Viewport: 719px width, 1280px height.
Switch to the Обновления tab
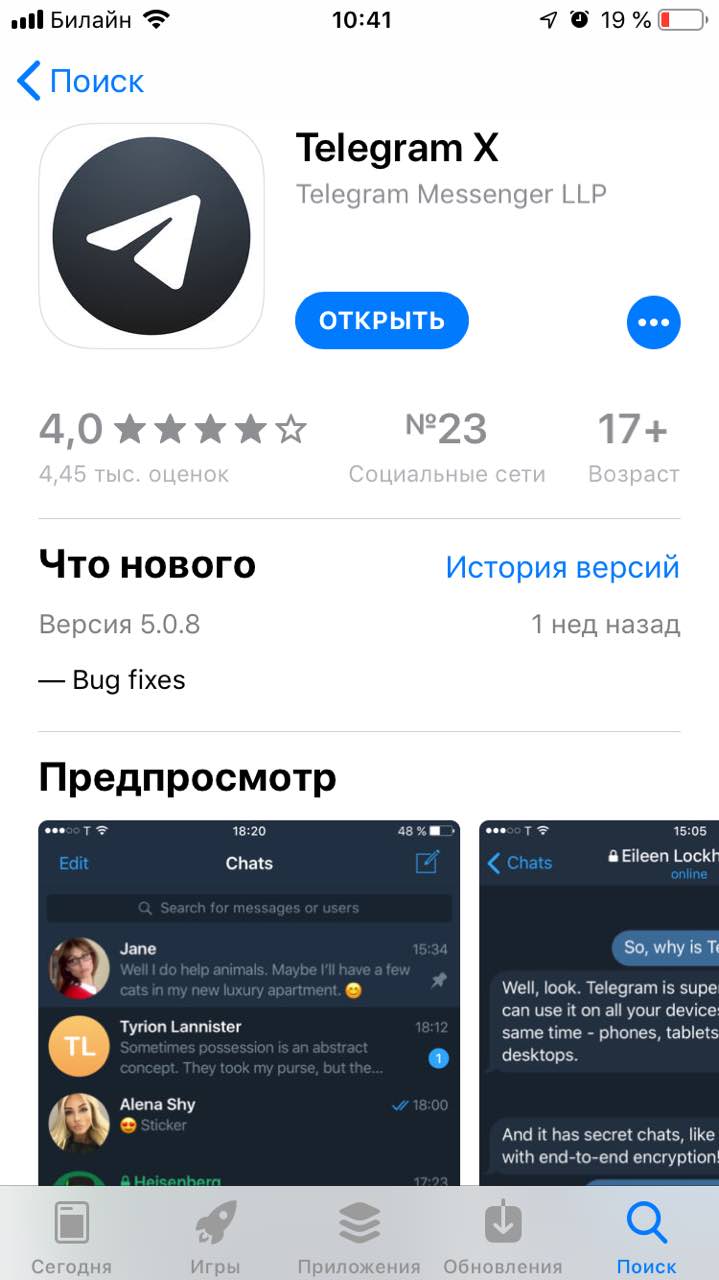click(503, 1237)
